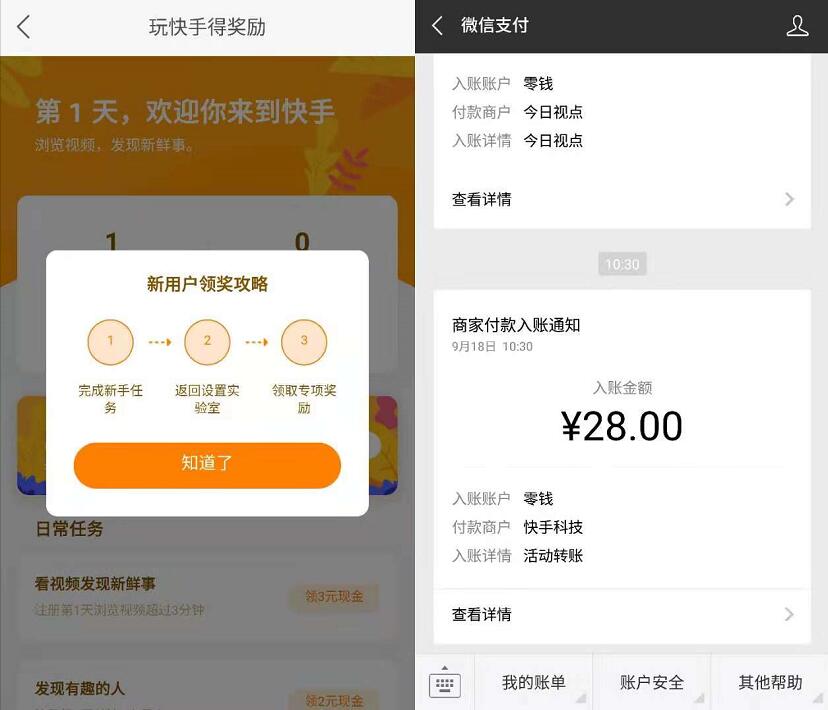Go back from the 微信支付 chat
This screenshot has width=828, height=710.
point(437,26)
